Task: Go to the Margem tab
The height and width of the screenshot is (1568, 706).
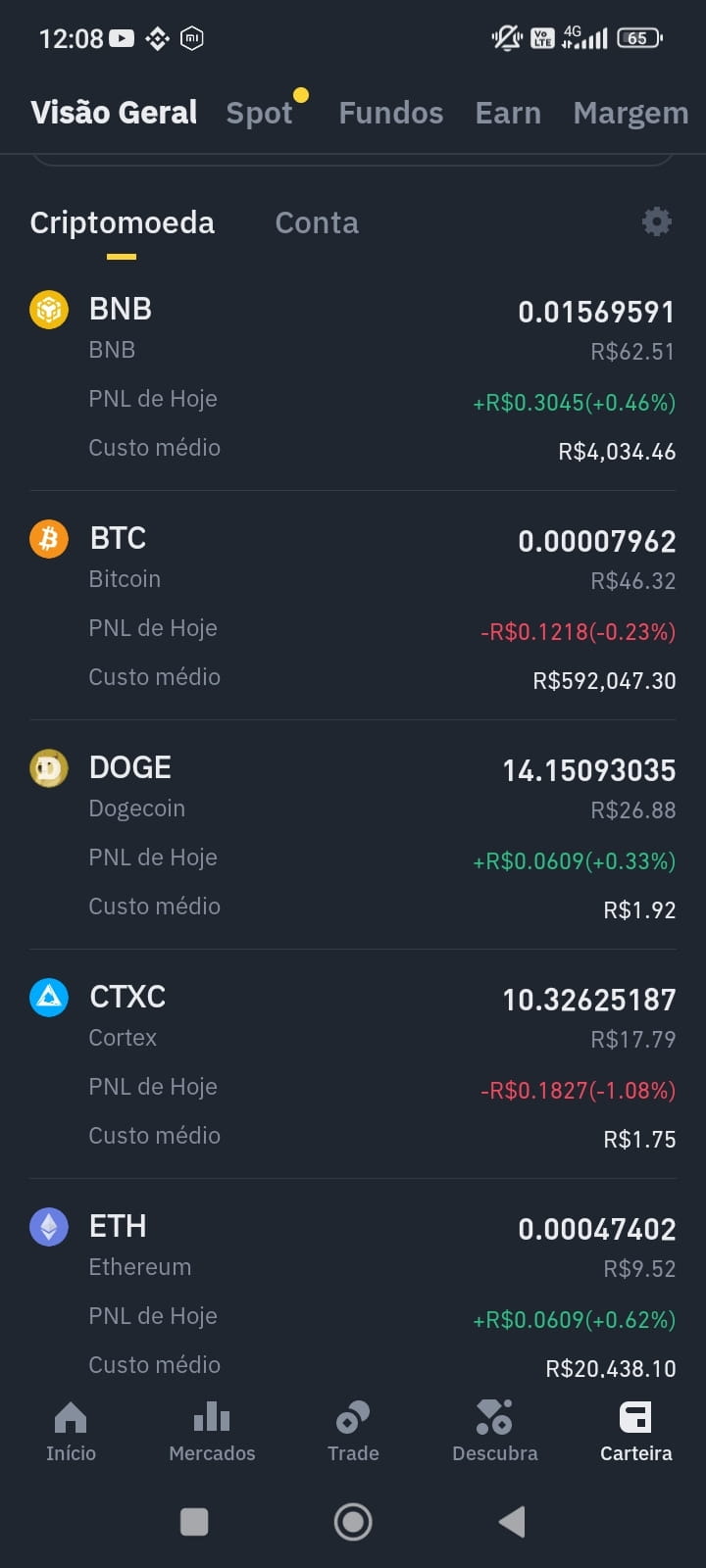Action: [x=630, y=113]
